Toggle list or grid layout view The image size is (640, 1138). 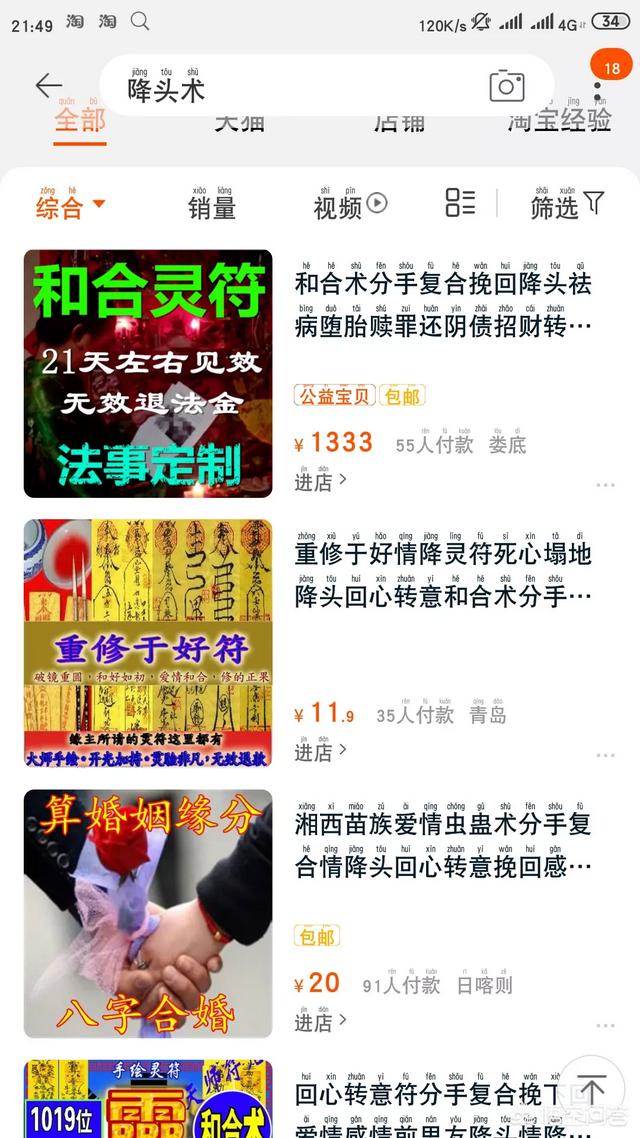click(460, 203)
